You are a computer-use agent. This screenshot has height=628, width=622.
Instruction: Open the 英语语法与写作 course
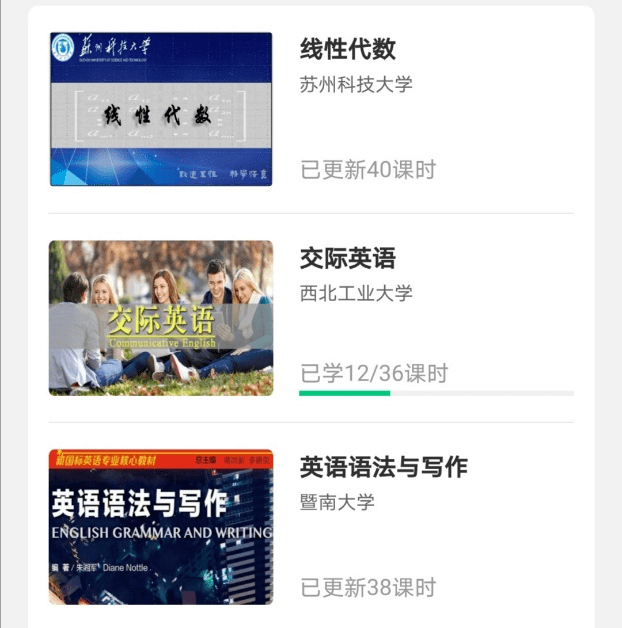click(x=383, y=467)
